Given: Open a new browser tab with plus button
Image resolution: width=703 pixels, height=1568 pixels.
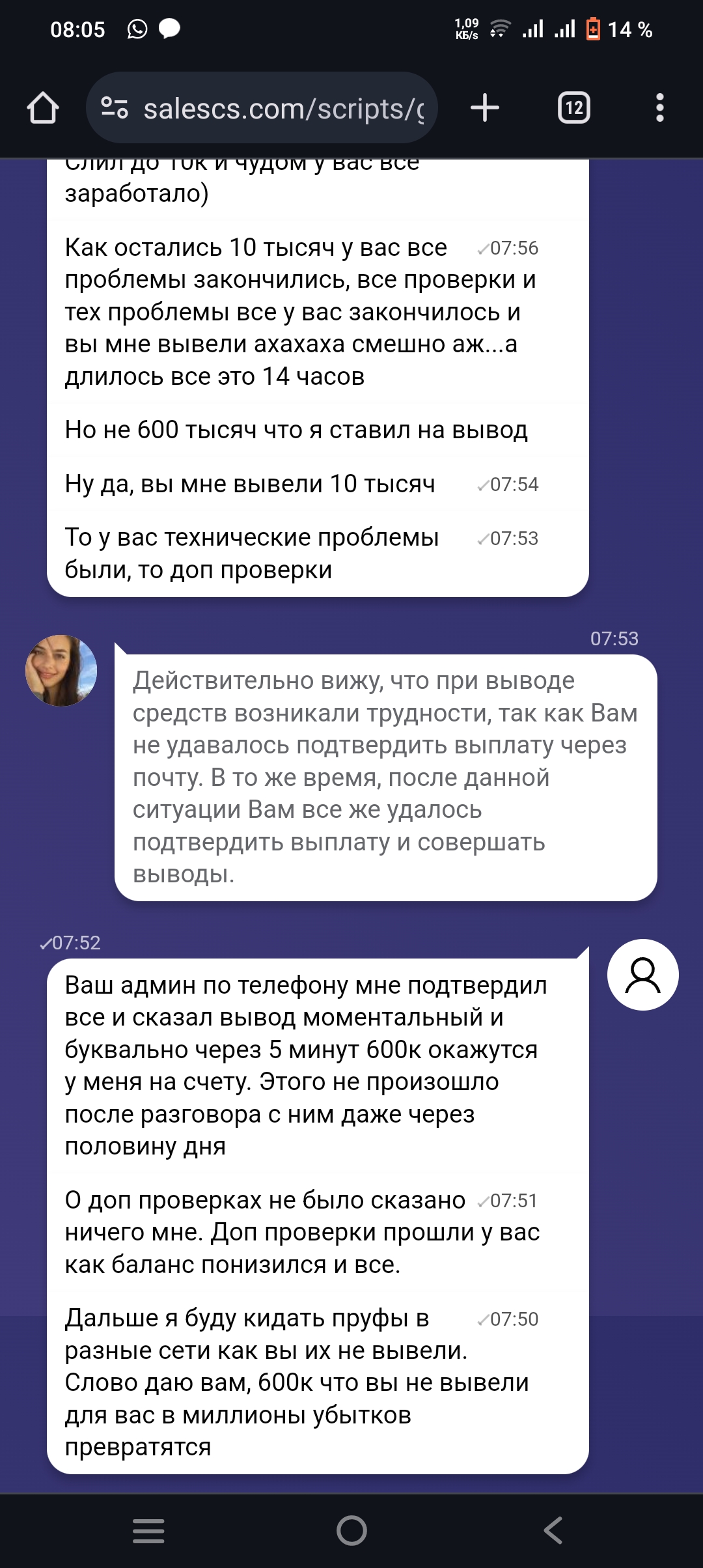Looking at the screenshot, I should click(486, 108).
